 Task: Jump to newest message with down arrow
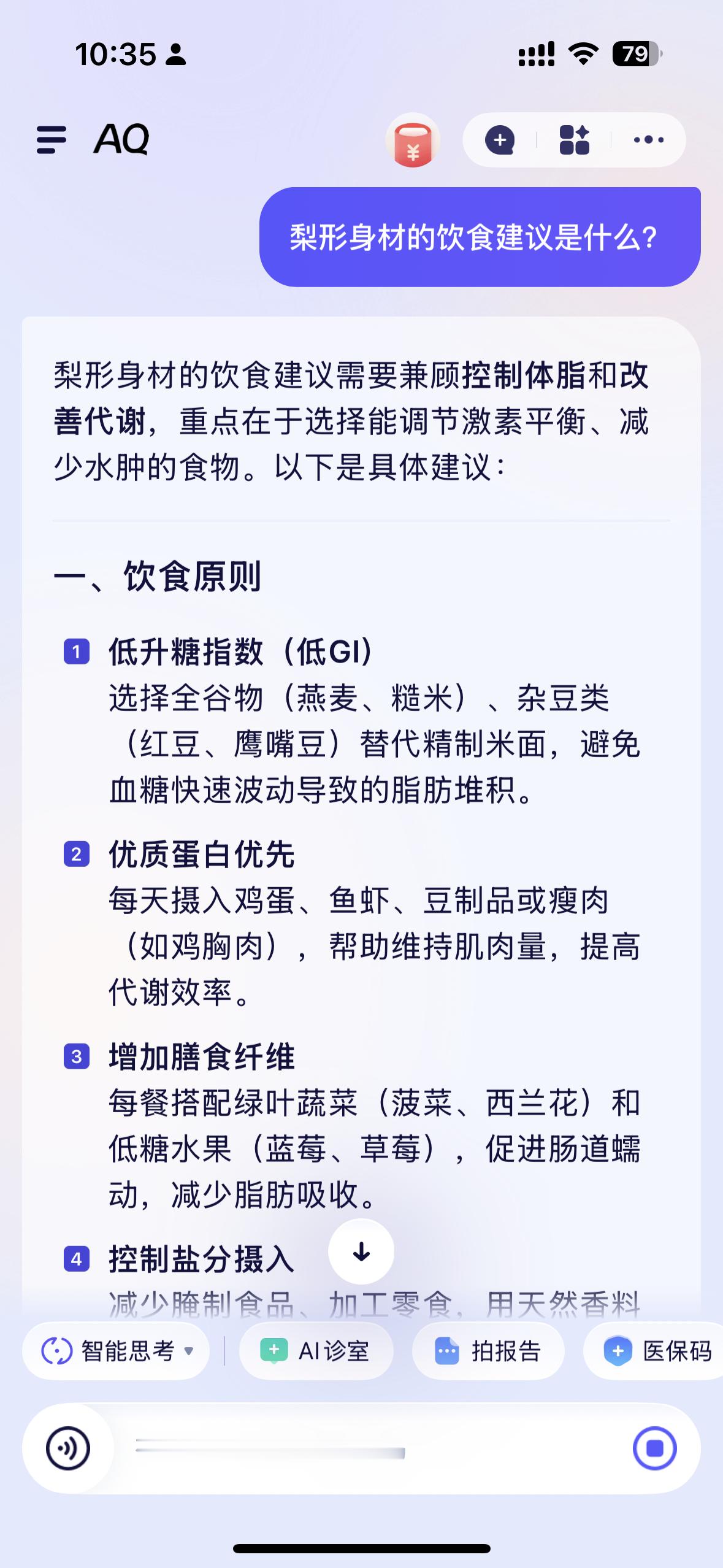361,1253
